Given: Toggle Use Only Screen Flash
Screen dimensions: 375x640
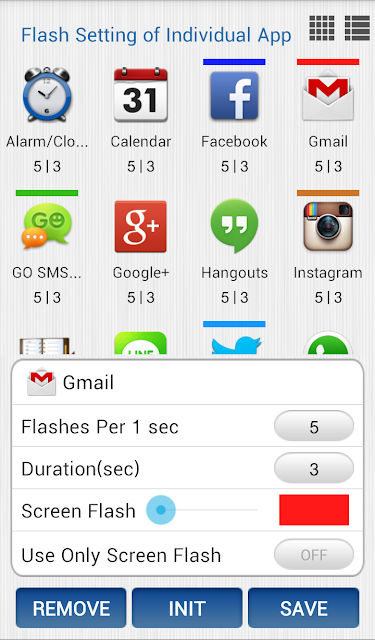Looking at the screenshot, I should [314, 554].
